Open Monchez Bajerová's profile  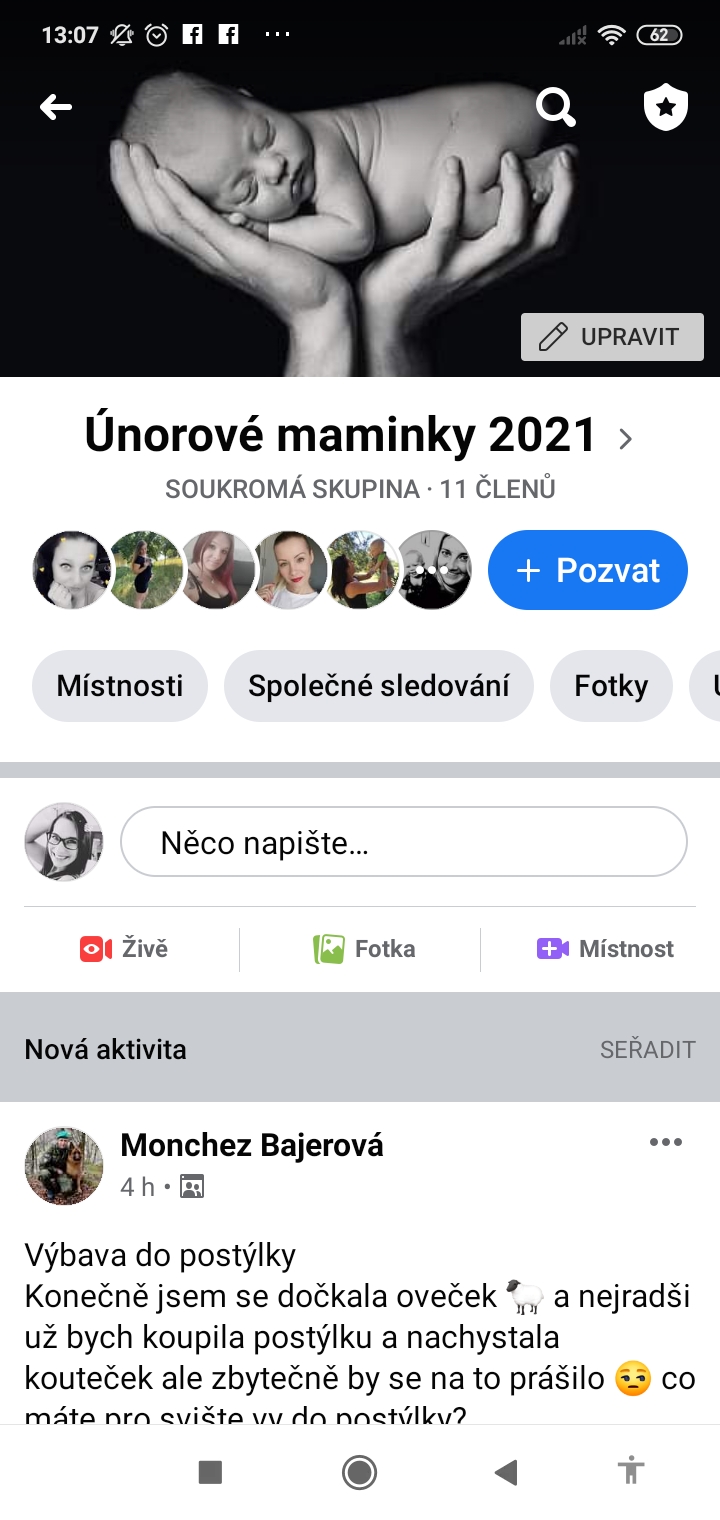[x=252, y=1145]
